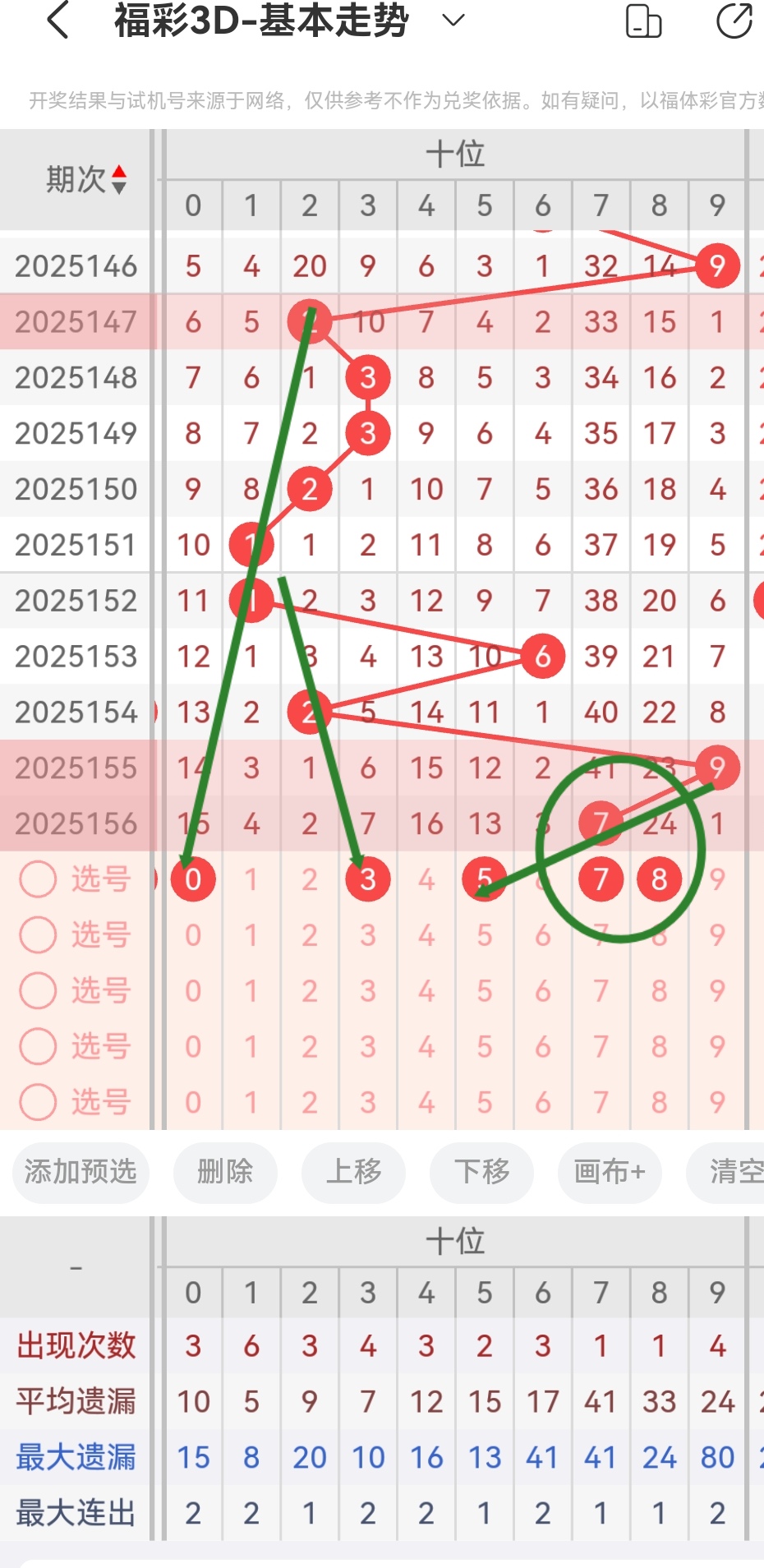Select the first 选号 radio circle

coord(38,879)
